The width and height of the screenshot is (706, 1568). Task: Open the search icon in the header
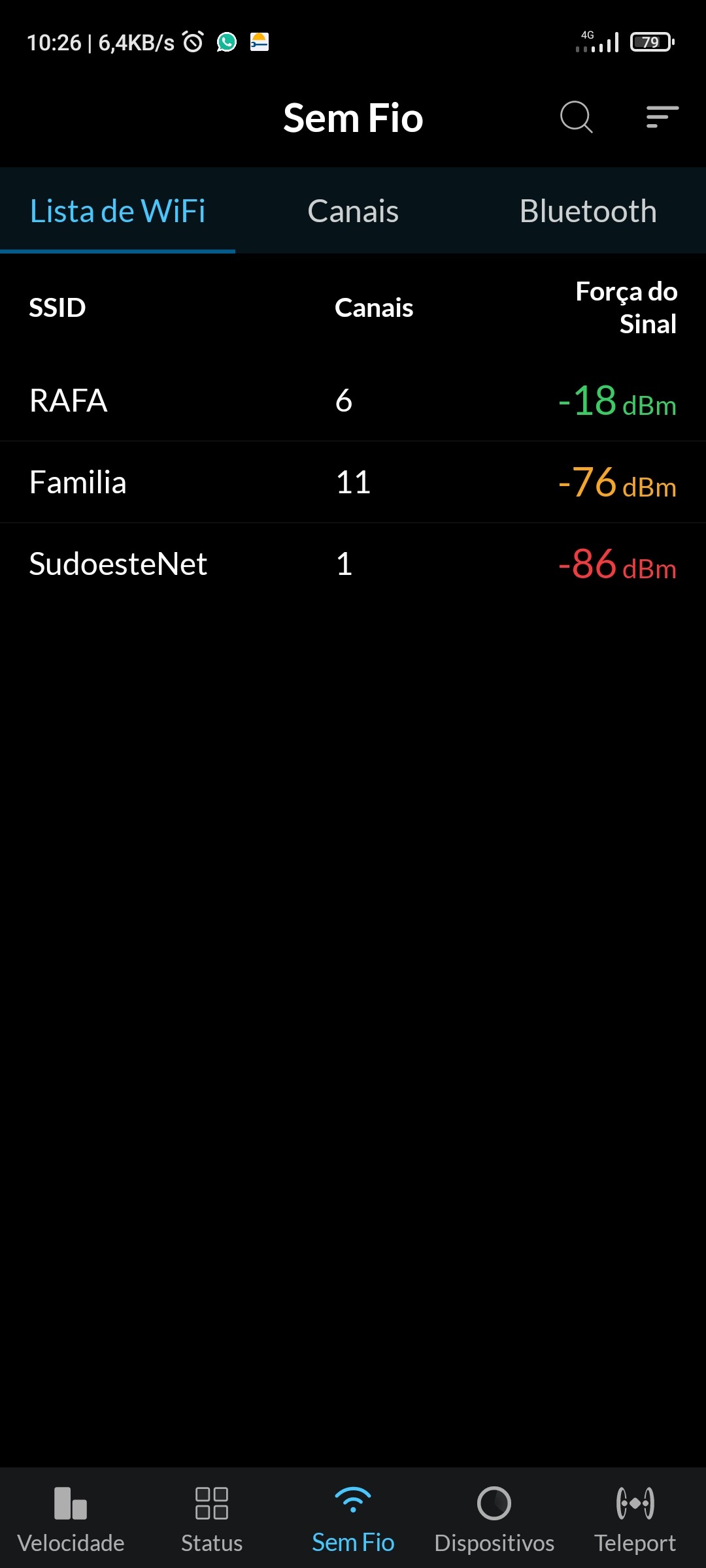[x=576, y=118]
